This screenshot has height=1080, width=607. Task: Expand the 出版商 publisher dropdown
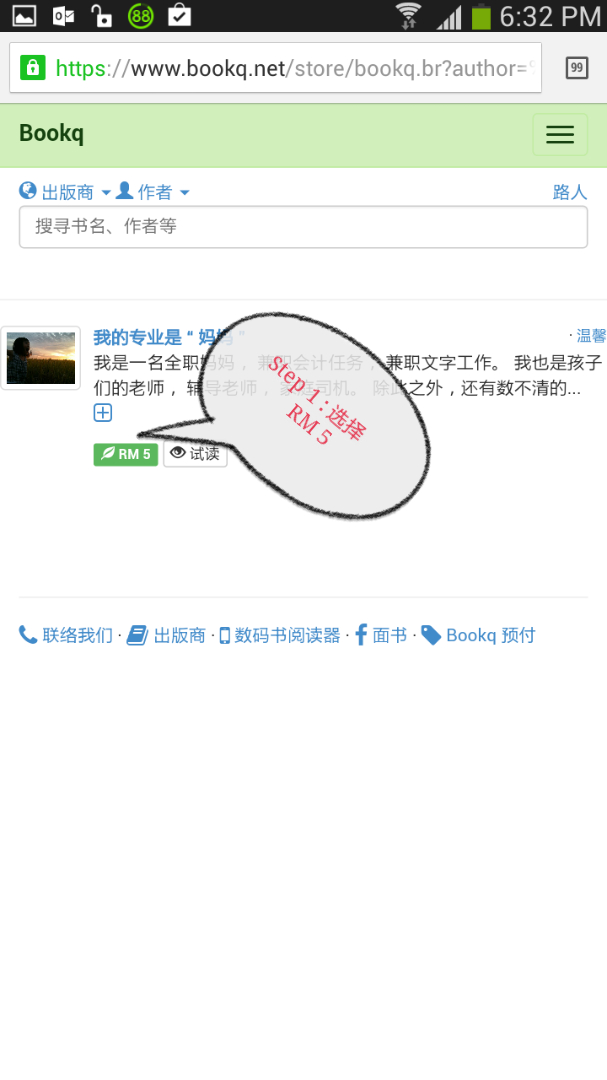tap(66, 192)
